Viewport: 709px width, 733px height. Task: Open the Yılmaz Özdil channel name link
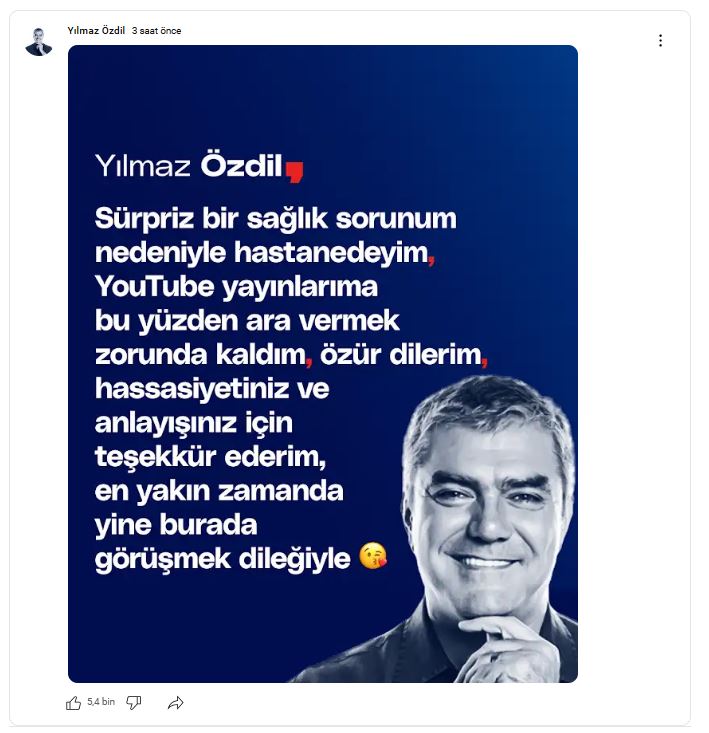[x=96, y=31]
